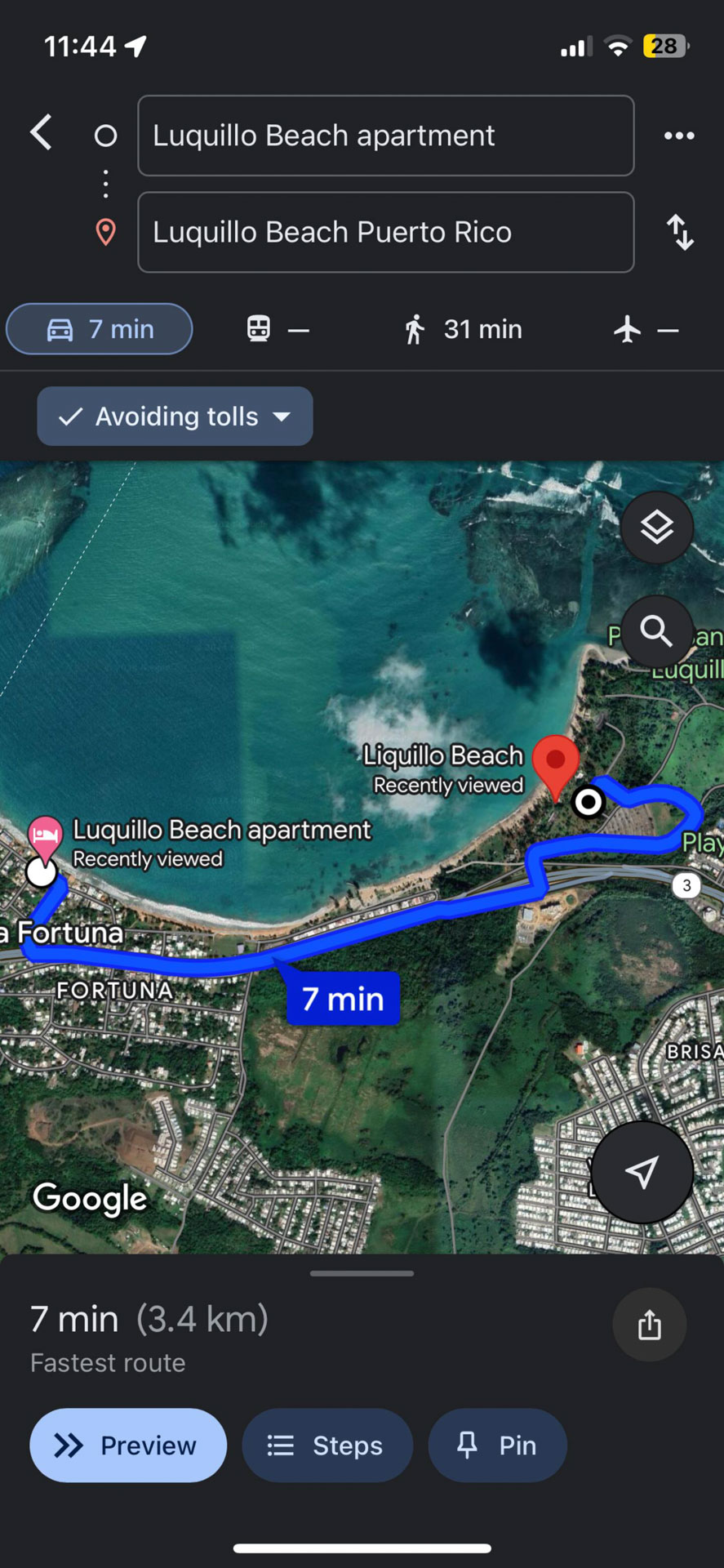Expand the bottom route sheet handle
The image size is (724, 1568).
point(362,1272)
